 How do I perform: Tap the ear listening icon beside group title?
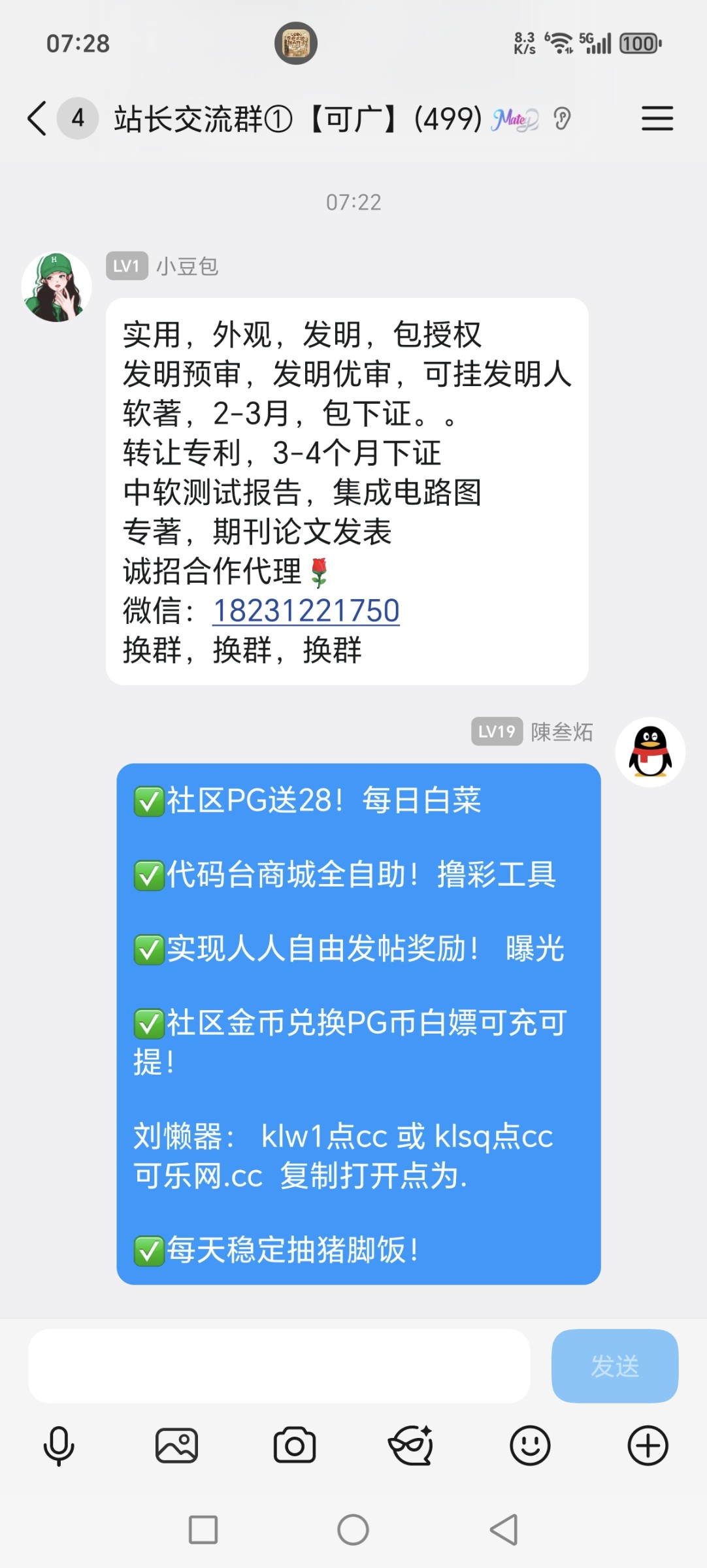tap(563, 119)
